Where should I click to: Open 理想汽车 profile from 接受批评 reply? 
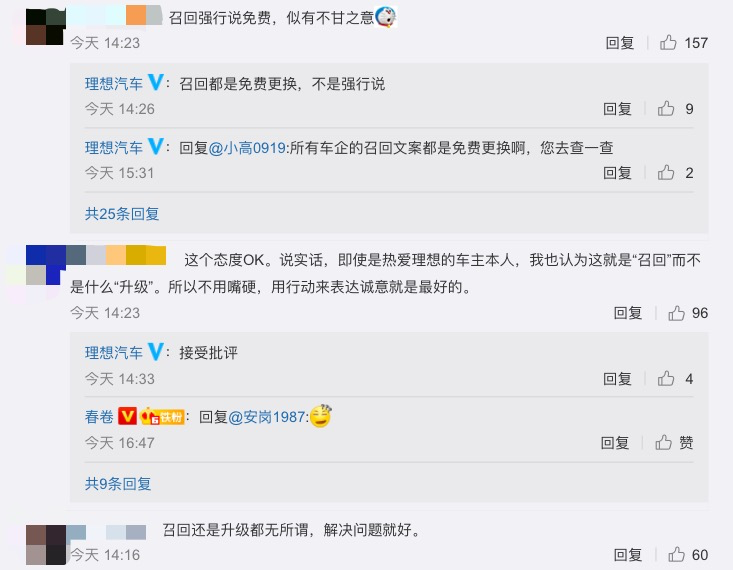[114, 352]
